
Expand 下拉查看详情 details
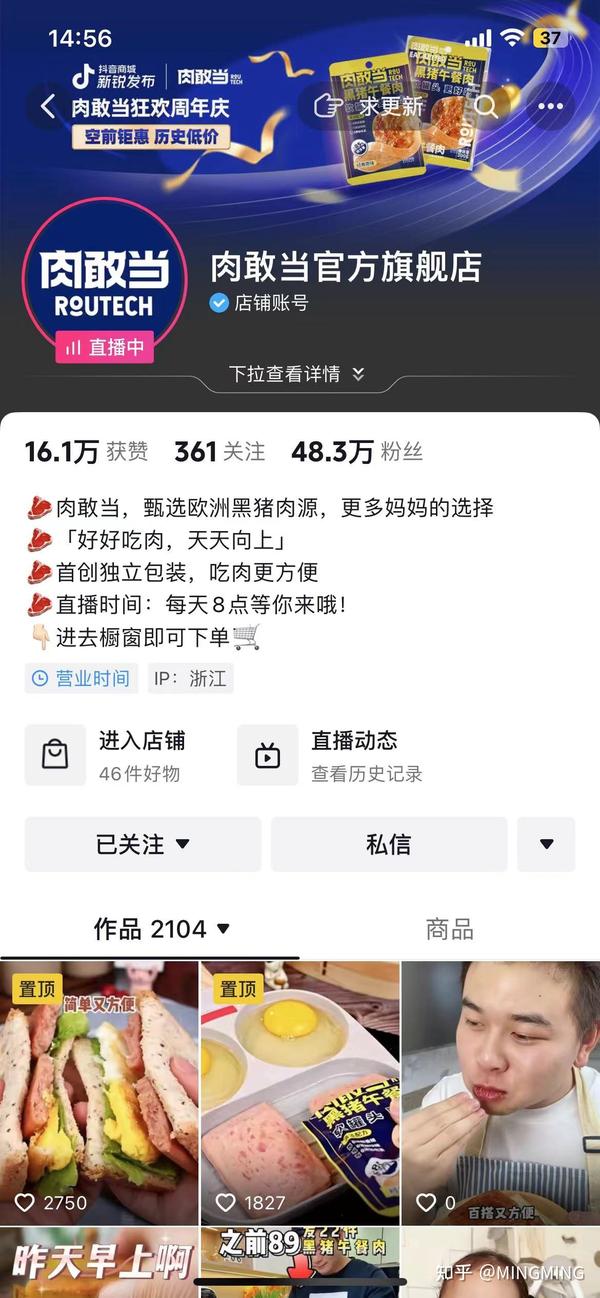tap(297, 374)
